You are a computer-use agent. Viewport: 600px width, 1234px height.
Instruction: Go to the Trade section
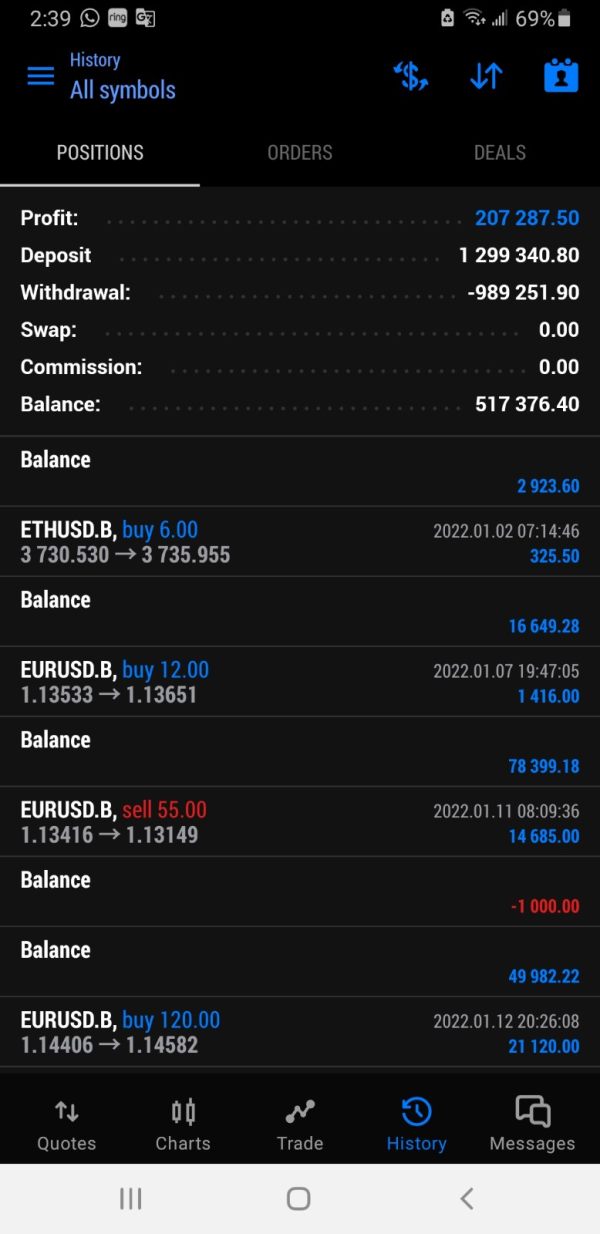point(300,1124)
